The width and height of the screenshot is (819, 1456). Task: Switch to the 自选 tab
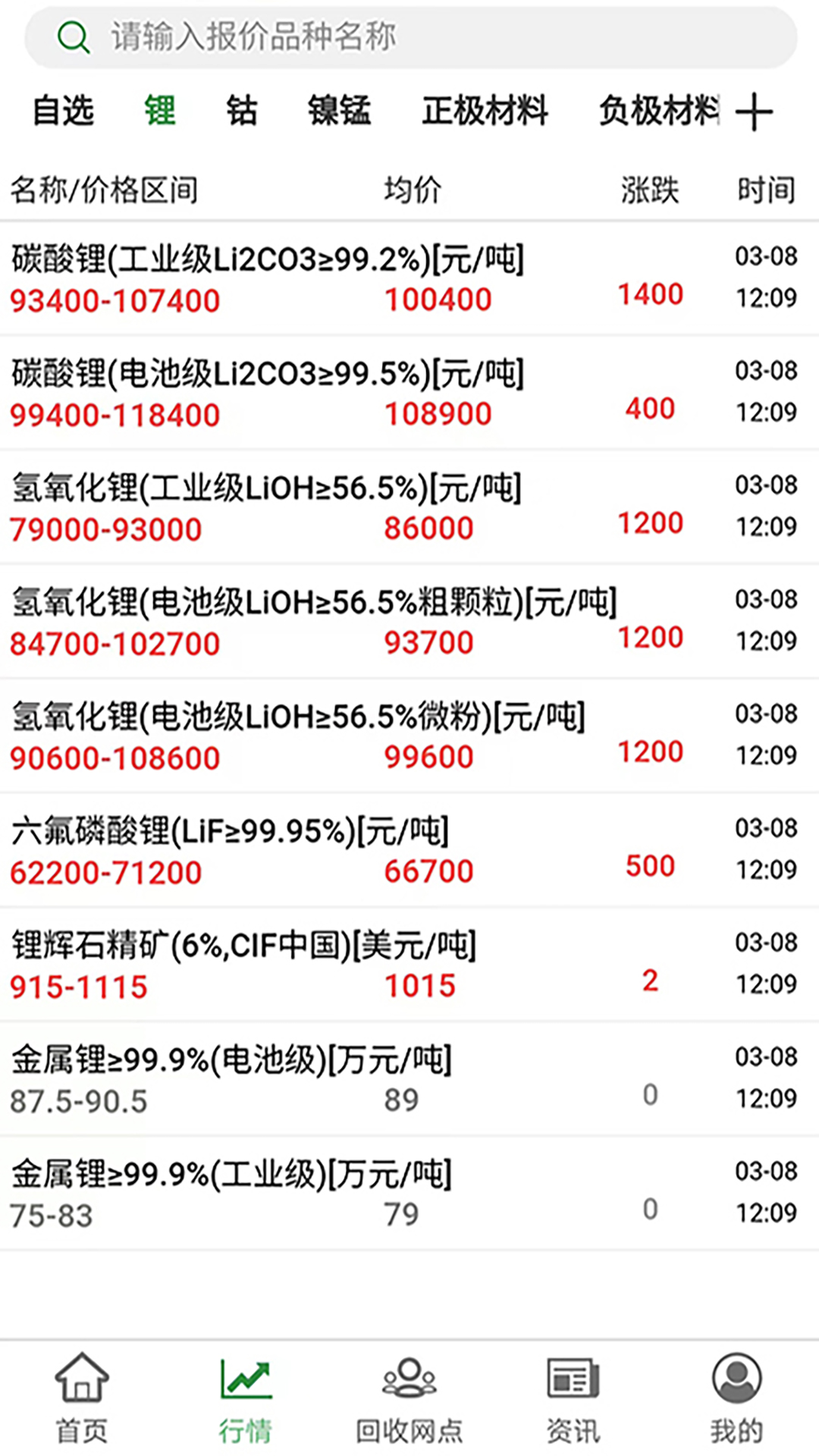click(x=63, y=111)
